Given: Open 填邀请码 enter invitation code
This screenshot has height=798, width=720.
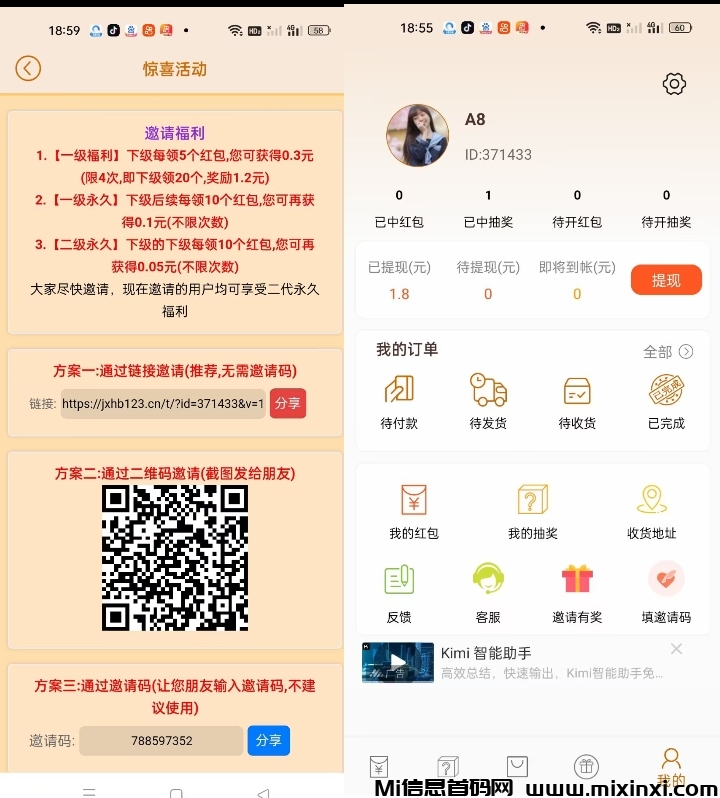Looking at the screenshot, I should click(x=665, y=591).
